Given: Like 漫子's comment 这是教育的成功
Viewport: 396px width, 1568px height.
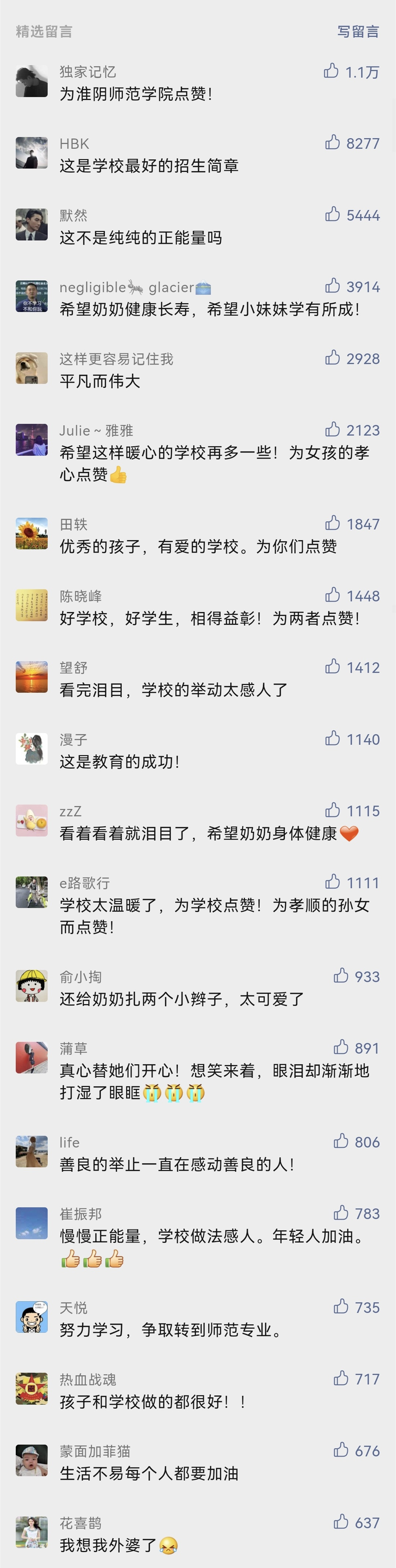Looking at the screenshot, I should [332, 738].
